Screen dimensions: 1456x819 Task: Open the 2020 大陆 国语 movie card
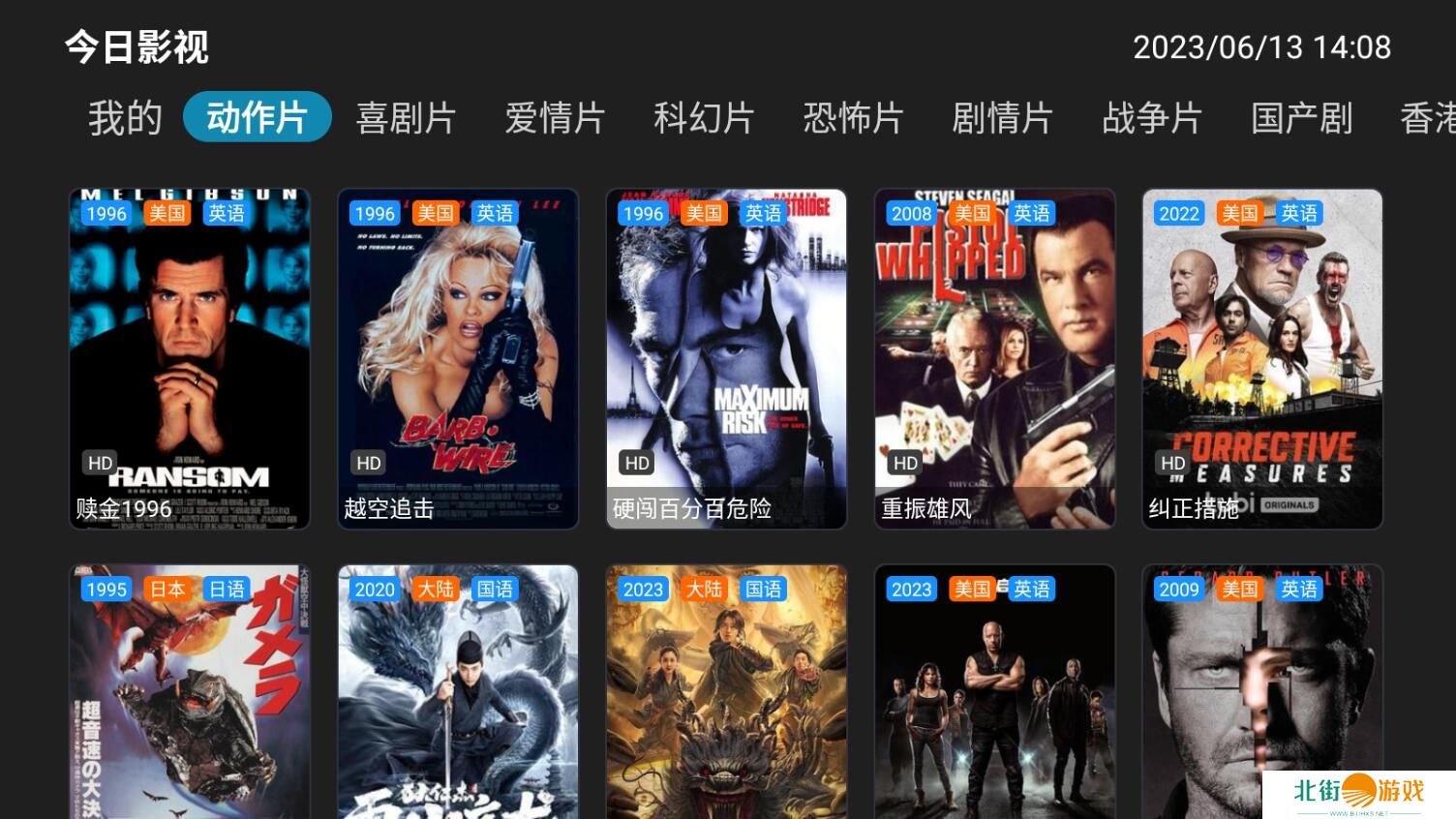458,692
